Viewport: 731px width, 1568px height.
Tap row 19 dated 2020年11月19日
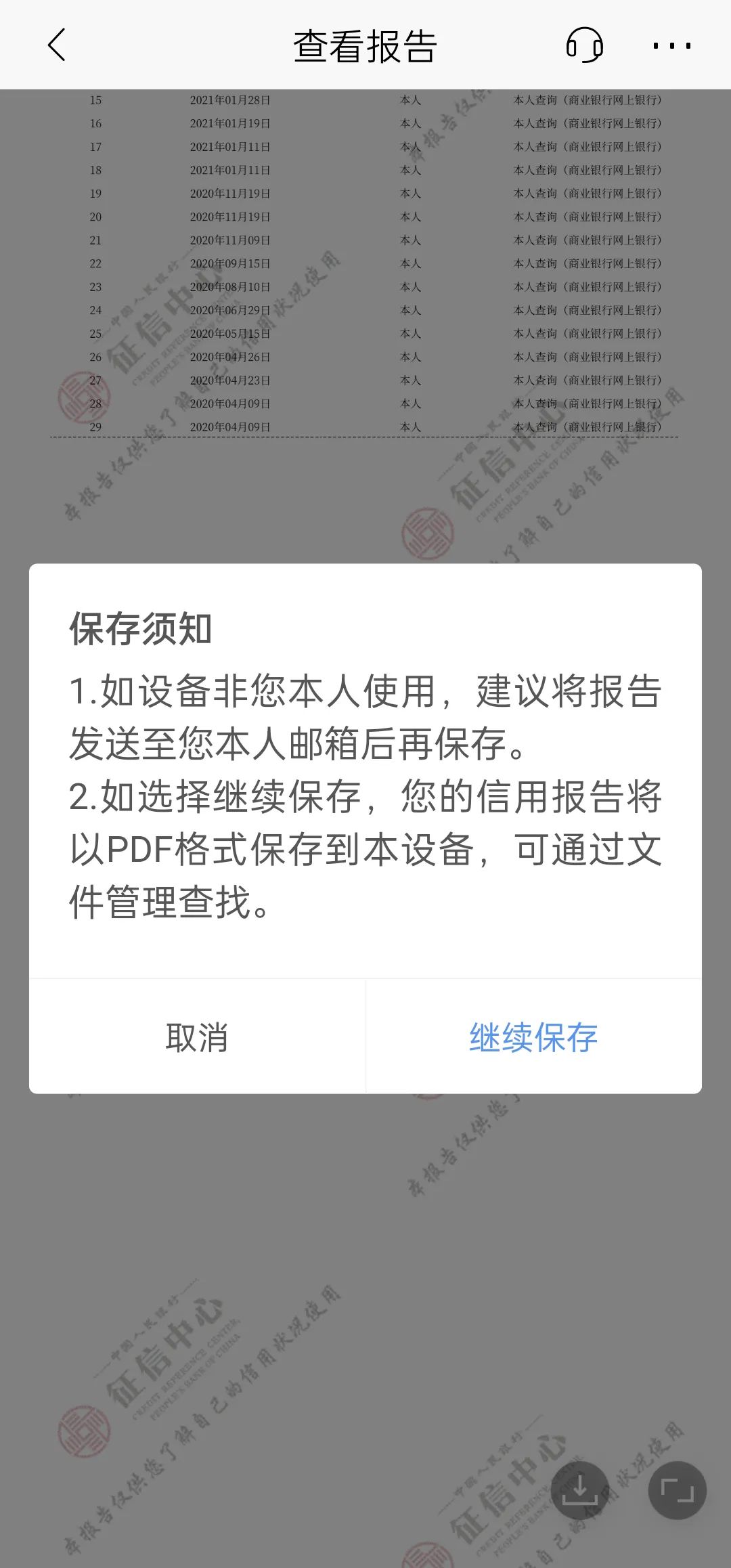(229, 194)
